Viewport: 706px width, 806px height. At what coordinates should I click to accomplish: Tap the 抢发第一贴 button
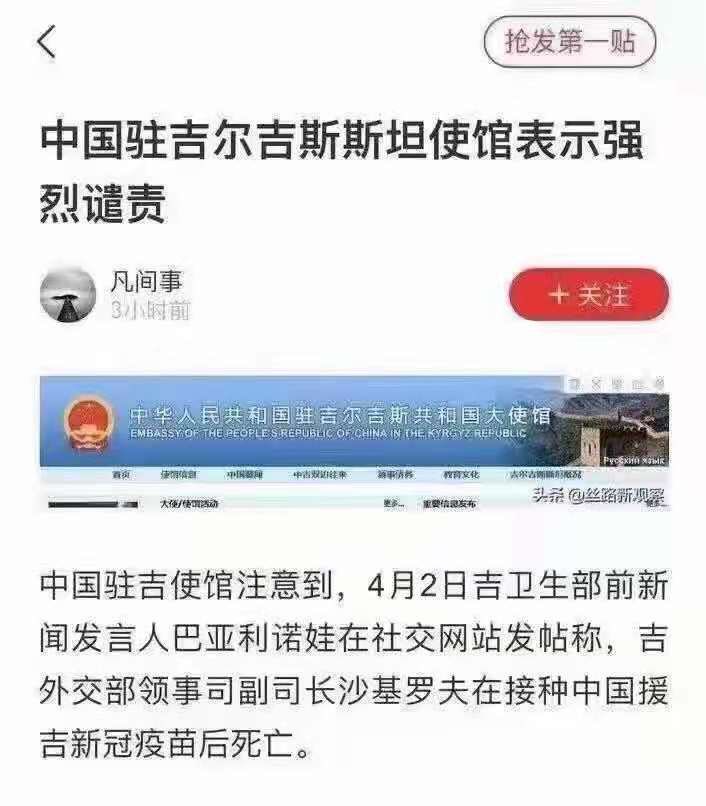(x=570, y=43)
